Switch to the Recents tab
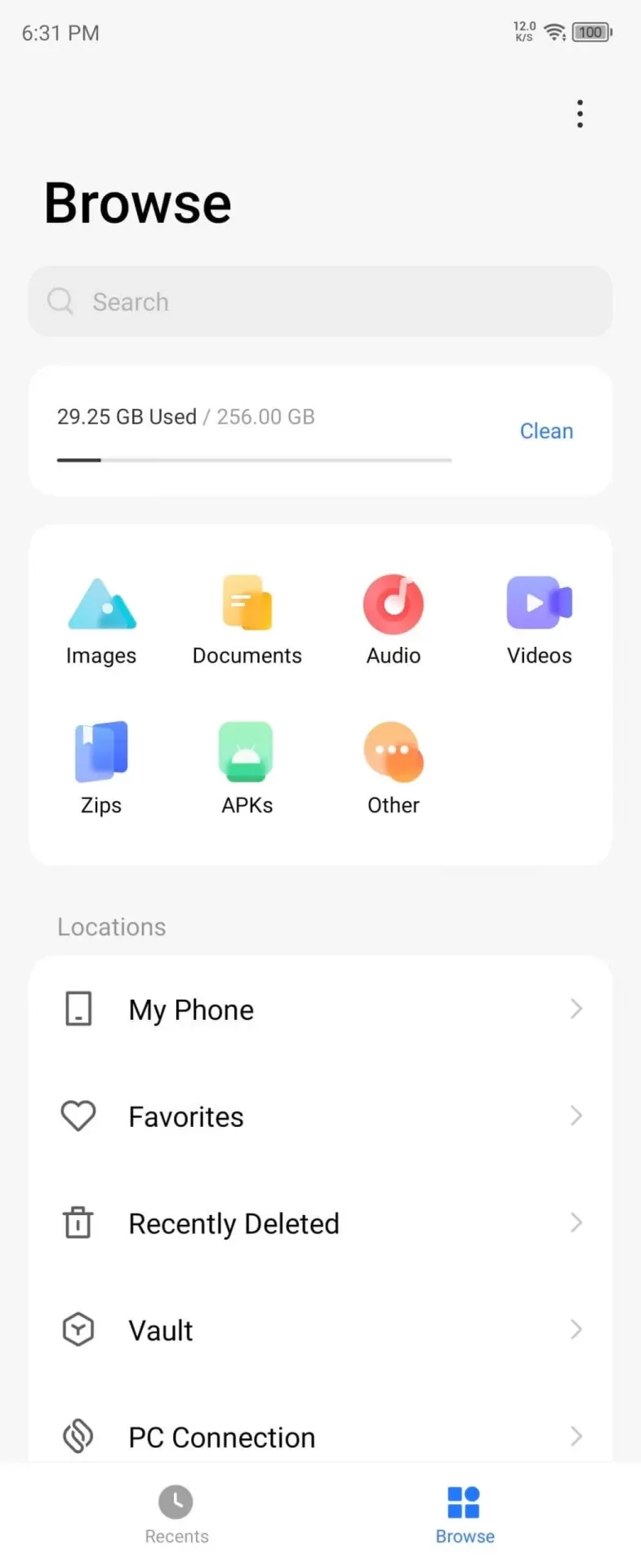This screenshot has height=1568, width=641. tap(176, 1514)
